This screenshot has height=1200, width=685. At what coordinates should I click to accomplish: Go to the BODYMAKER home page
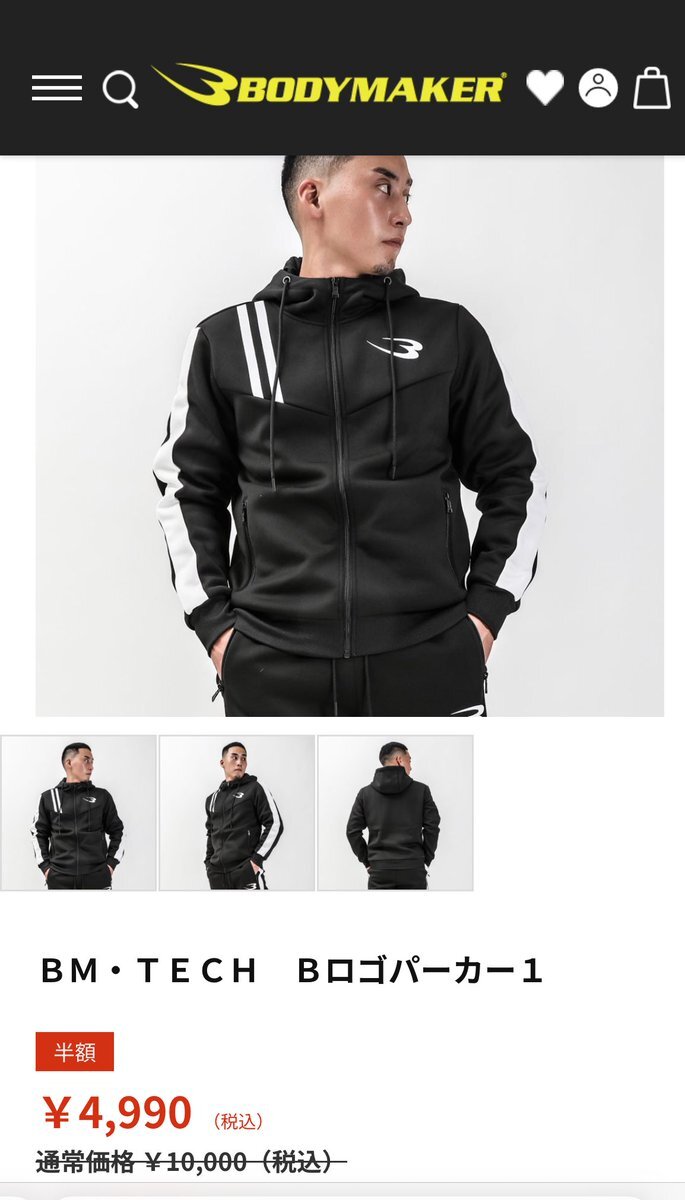[x=330, y=87]
